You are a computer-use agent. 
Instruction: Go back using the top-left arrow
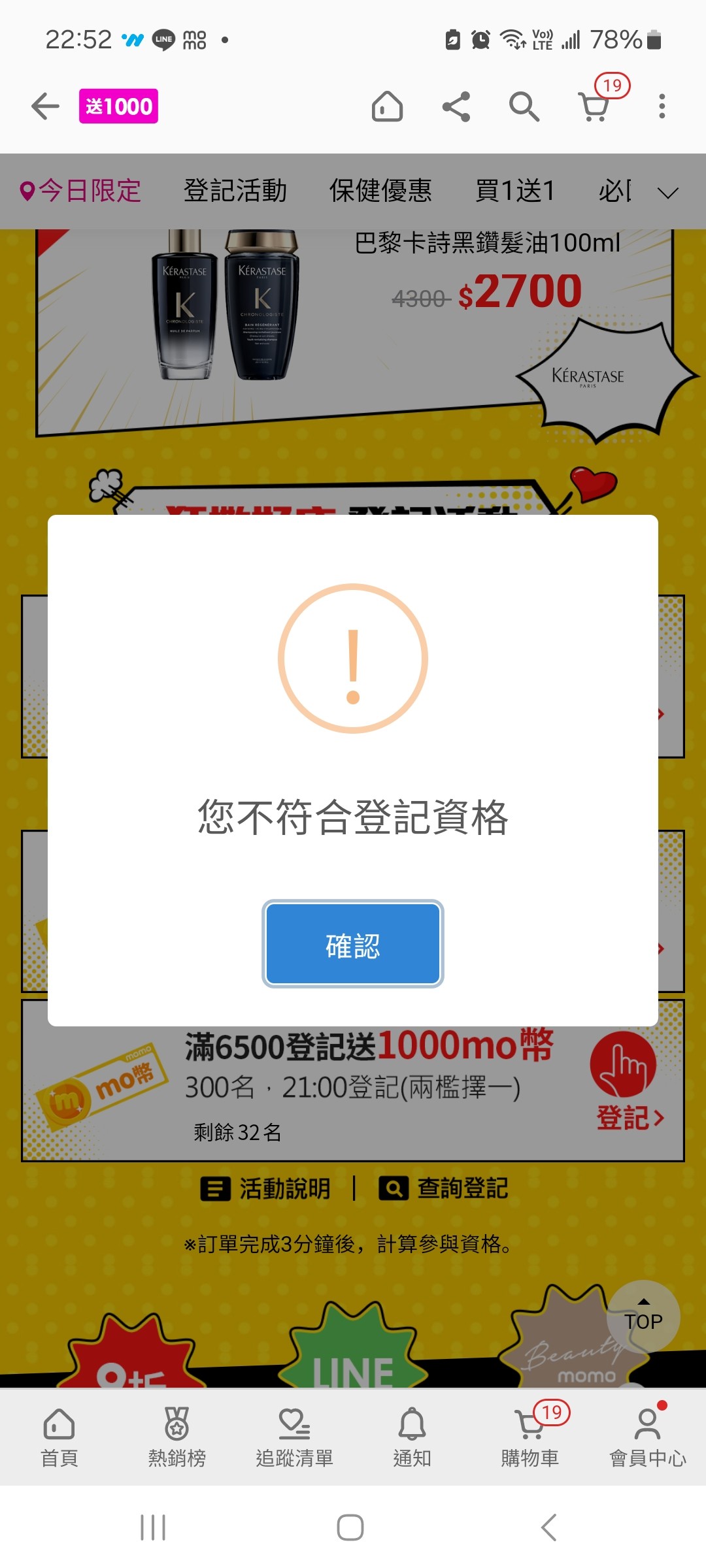[45, 106]
